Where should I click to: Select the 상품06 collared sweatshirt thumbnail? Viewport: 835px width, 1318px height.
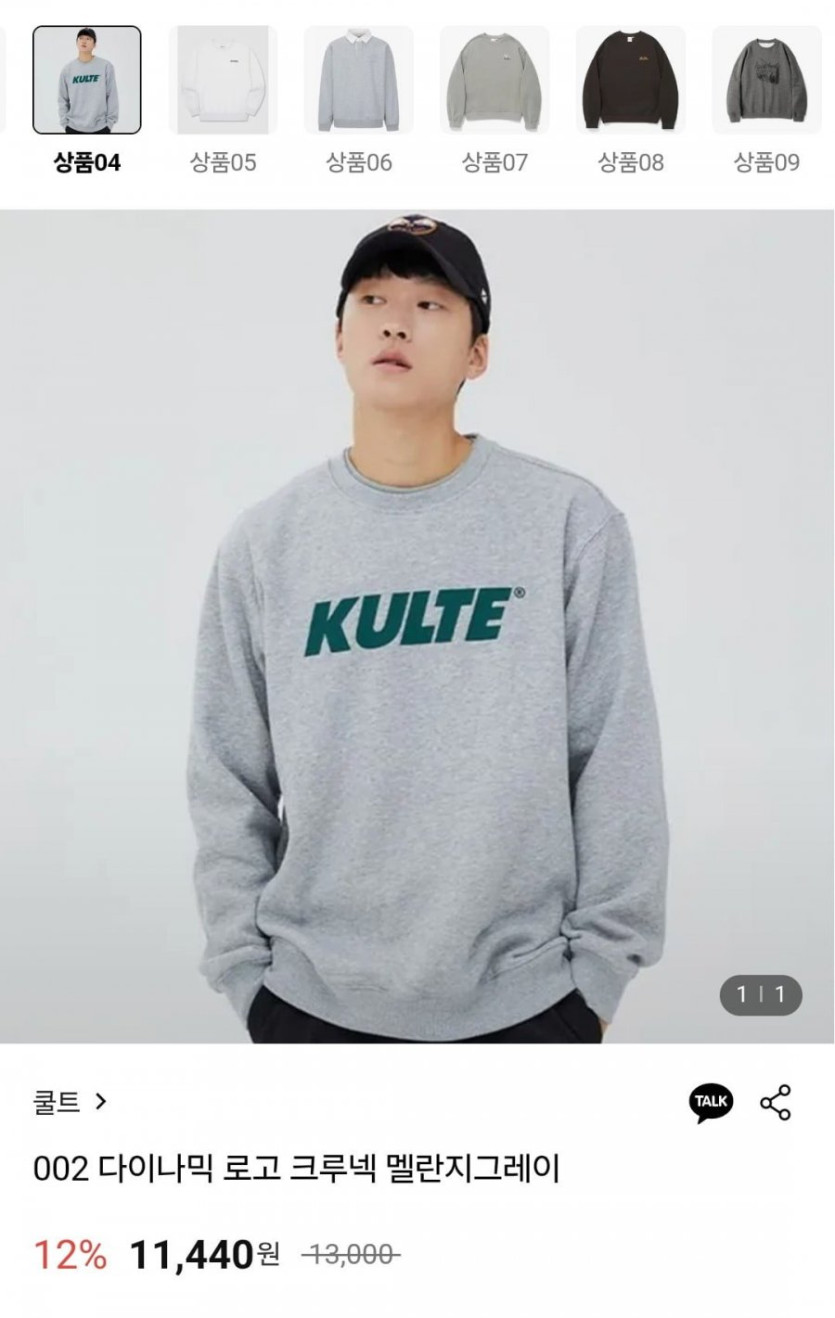359,80
